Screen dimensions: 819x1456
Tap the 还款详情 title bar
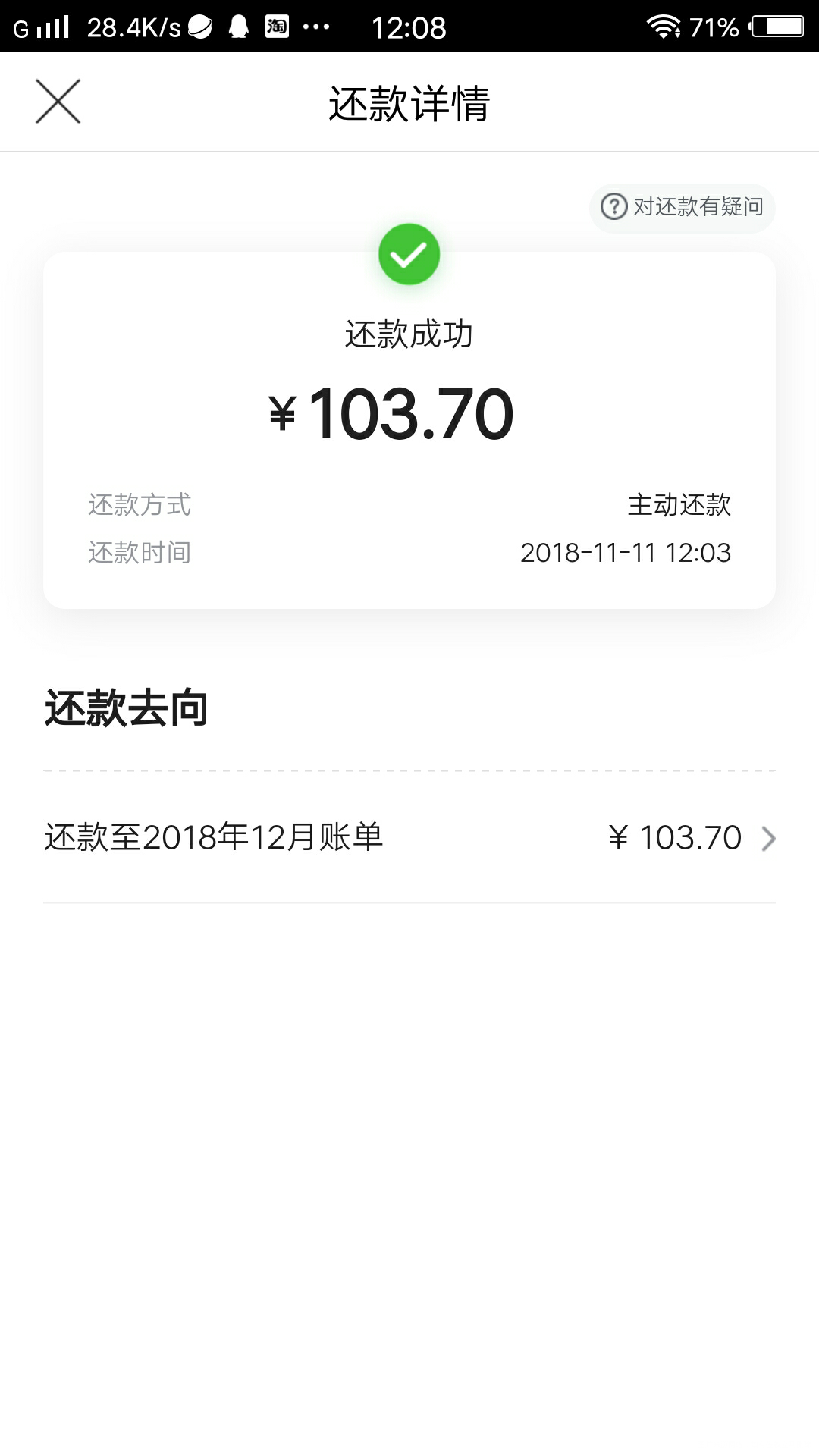tap(409, 102)
